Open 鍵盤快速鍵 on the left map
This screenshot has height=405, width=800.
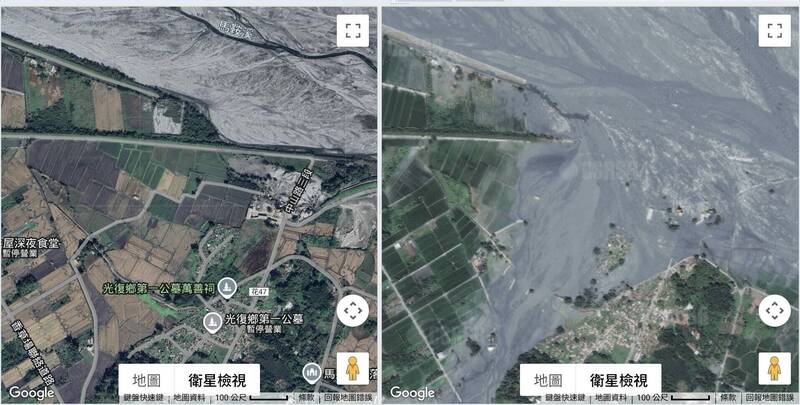(x=143, y=398)
